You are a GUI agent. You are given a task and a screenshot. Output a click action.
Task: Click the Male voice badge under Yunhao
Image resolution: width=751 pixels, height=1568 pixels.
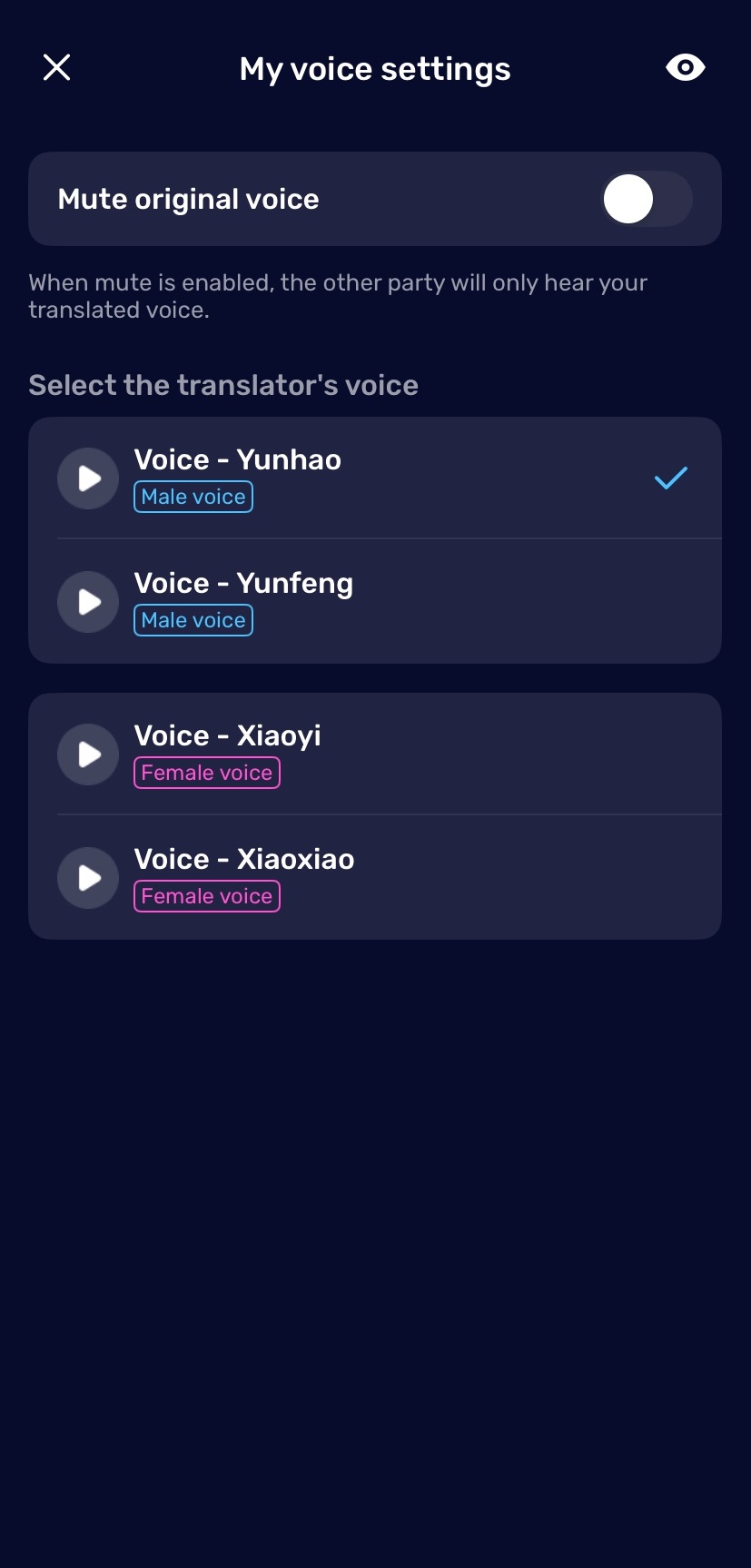pyautogui.click(x=193, y=496)
